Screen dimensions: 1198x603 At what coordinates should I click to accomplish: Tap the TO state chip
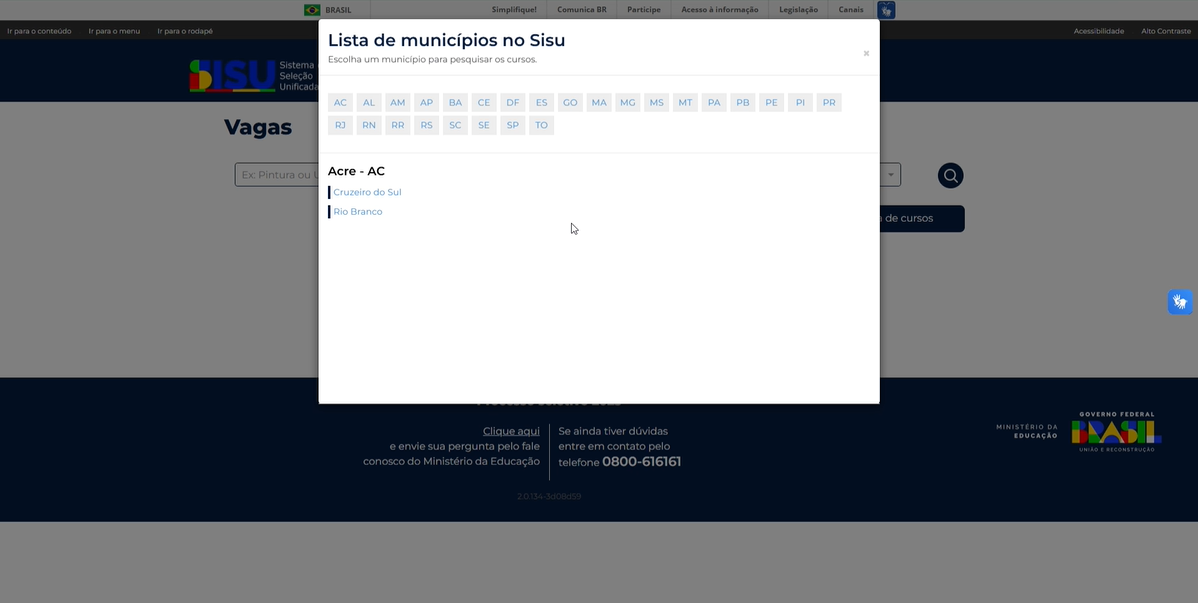coord(541,126)
